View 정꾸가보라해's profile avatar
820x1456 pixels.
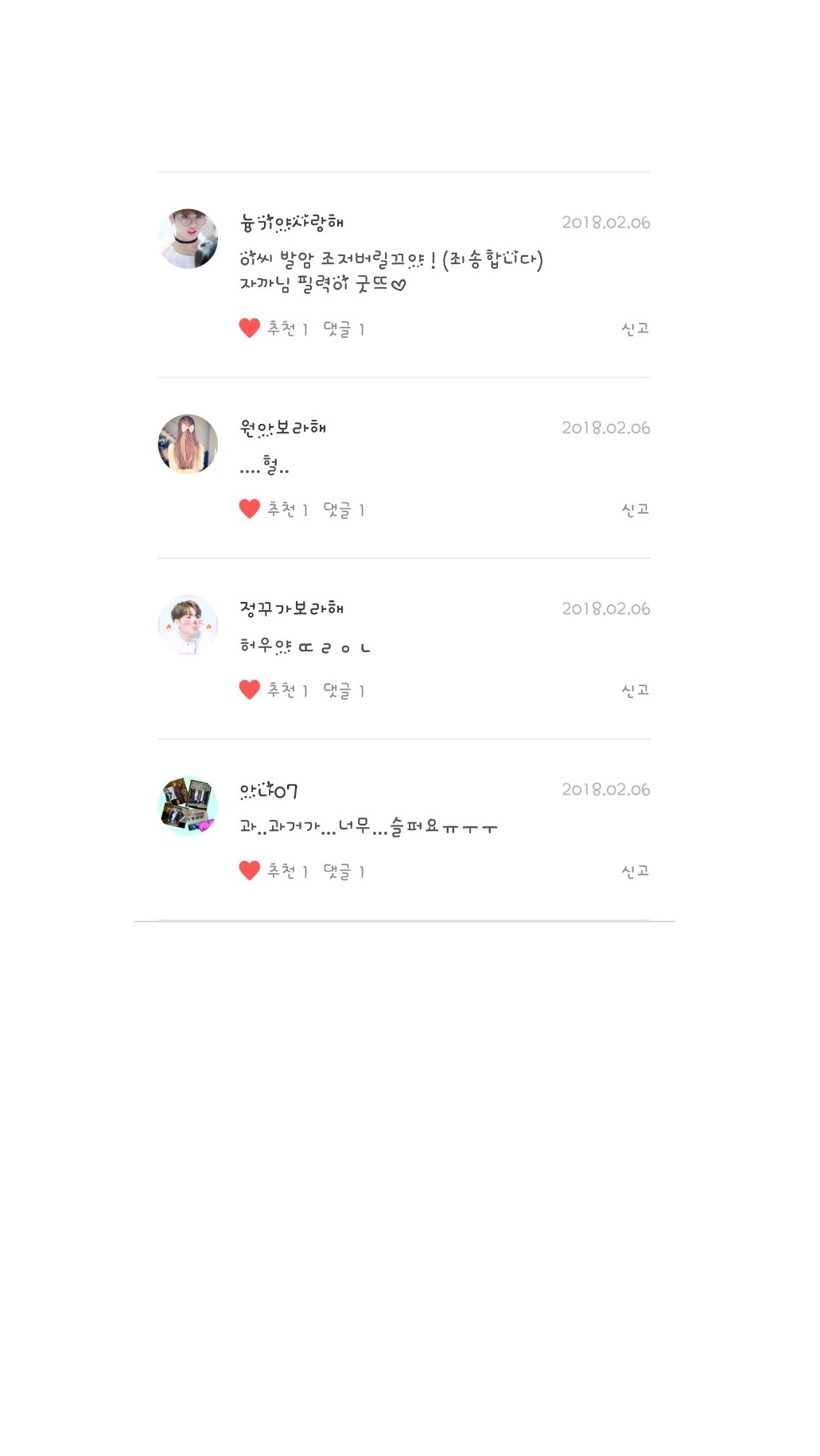tap(188, 624)
